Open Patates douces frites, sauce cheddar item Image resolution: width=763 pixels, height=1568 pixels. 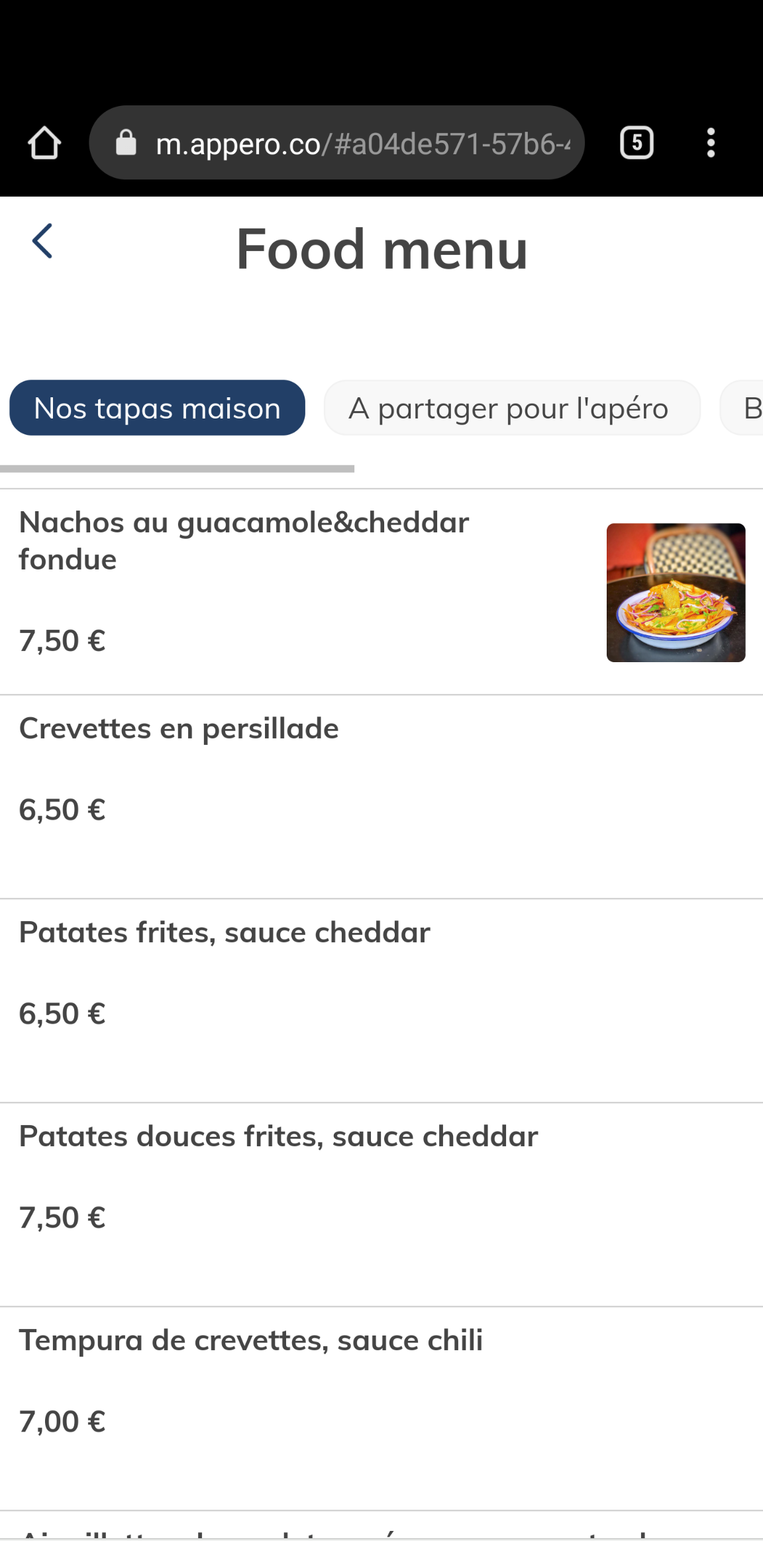point(278,1137)
